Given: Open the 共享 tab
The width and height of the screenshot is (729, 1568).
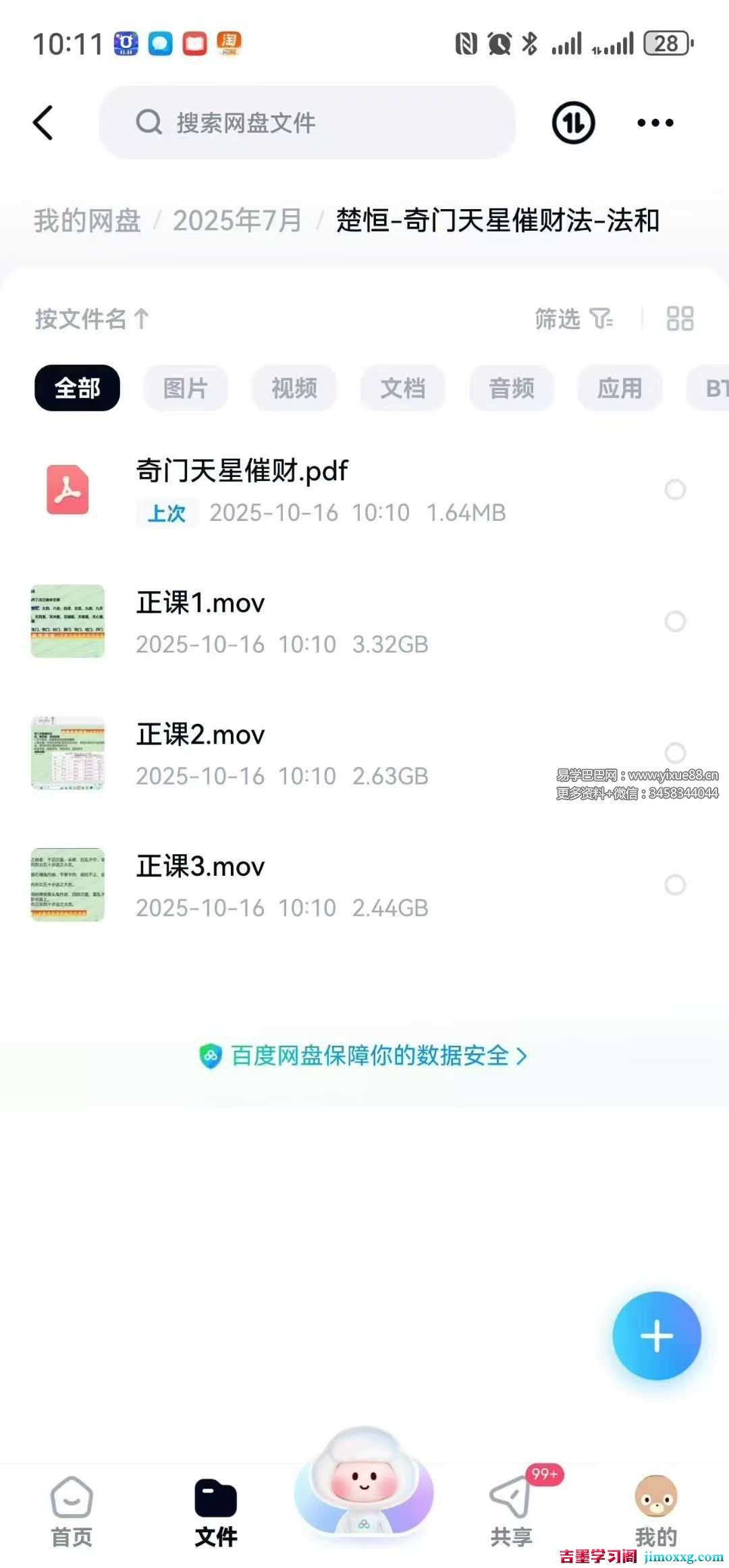Looking at the screenshot, I should [x=512, y=1511].
